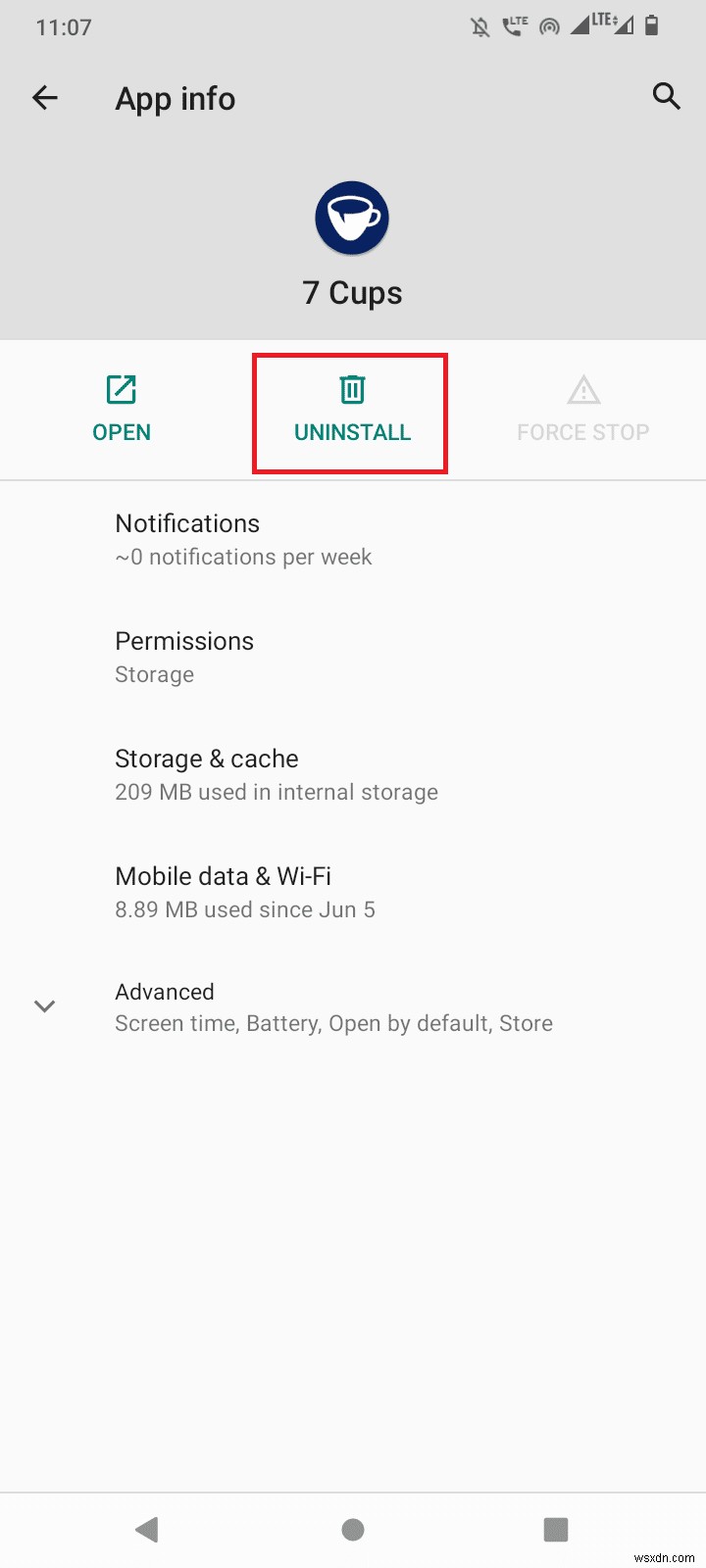Open recent apps with the square navigation icon
The image size is (706, 1568).
(556, 1529)
